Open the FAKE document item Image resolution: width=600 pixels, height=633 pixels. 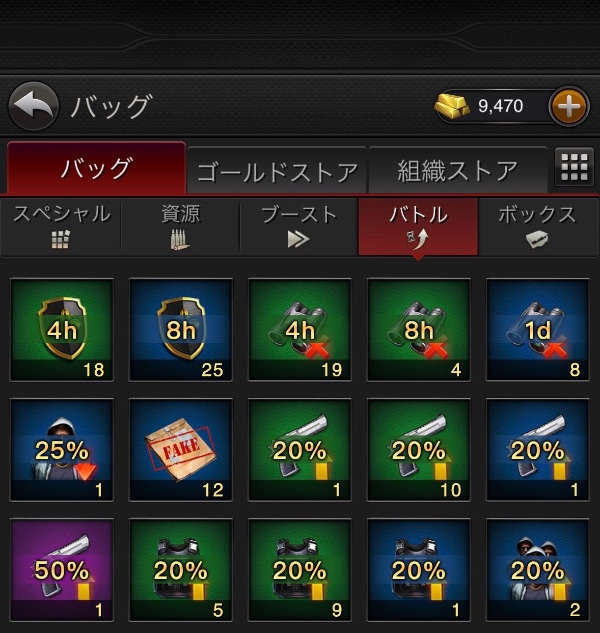tap(180, 450)
